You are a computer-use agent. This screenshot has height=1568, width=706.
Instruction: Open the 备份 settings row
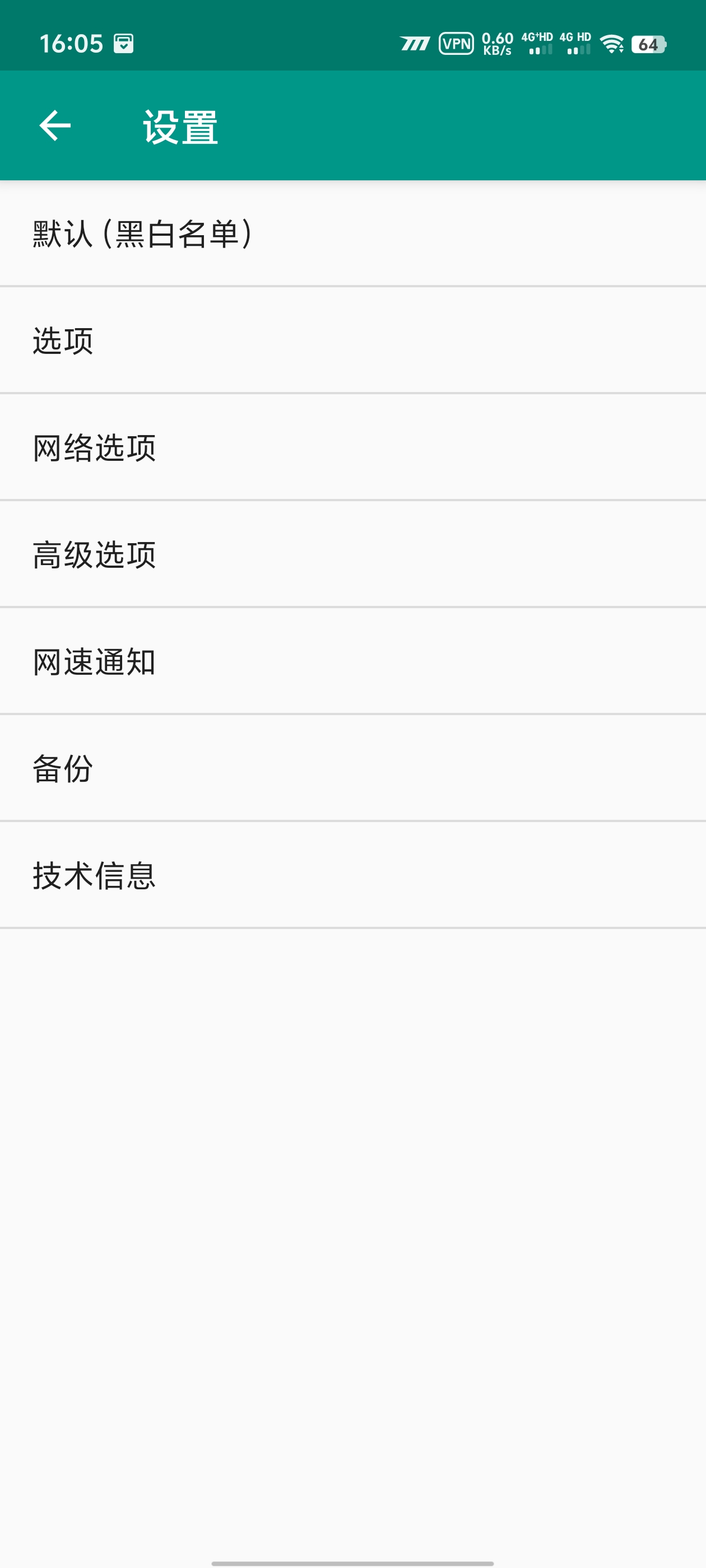tap(352, 768)
